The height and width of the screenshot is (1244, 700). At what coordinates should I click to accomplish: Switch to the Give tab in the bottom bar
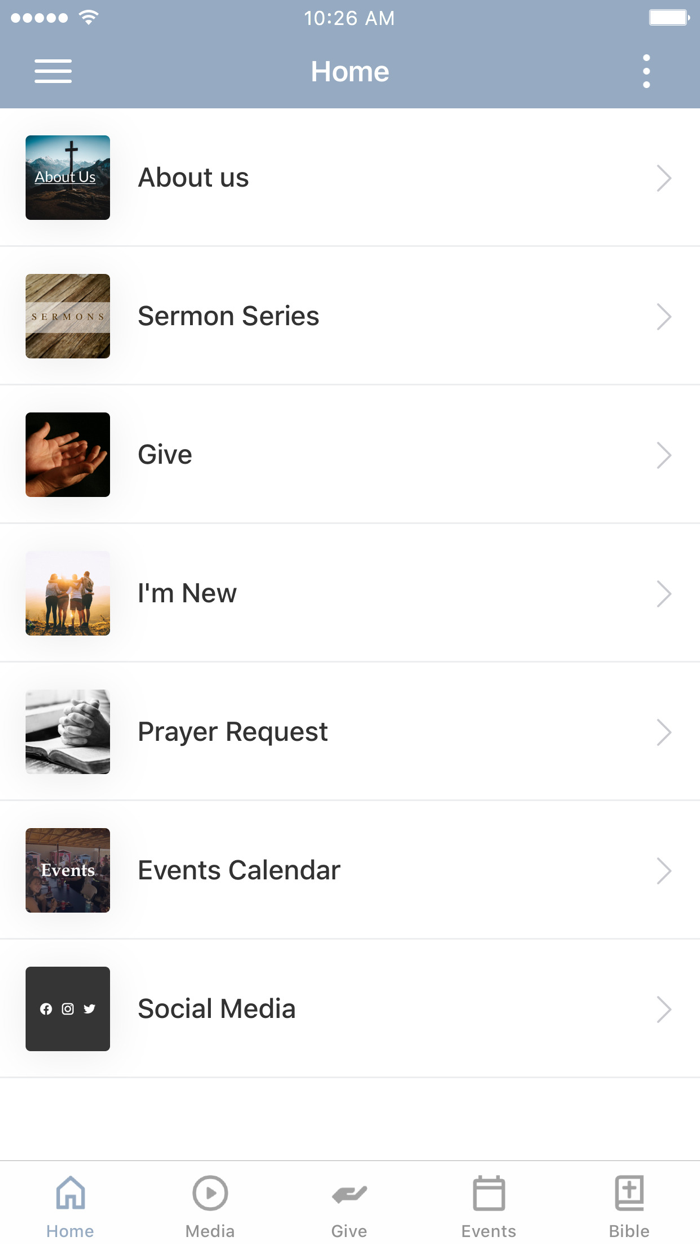349,1206
